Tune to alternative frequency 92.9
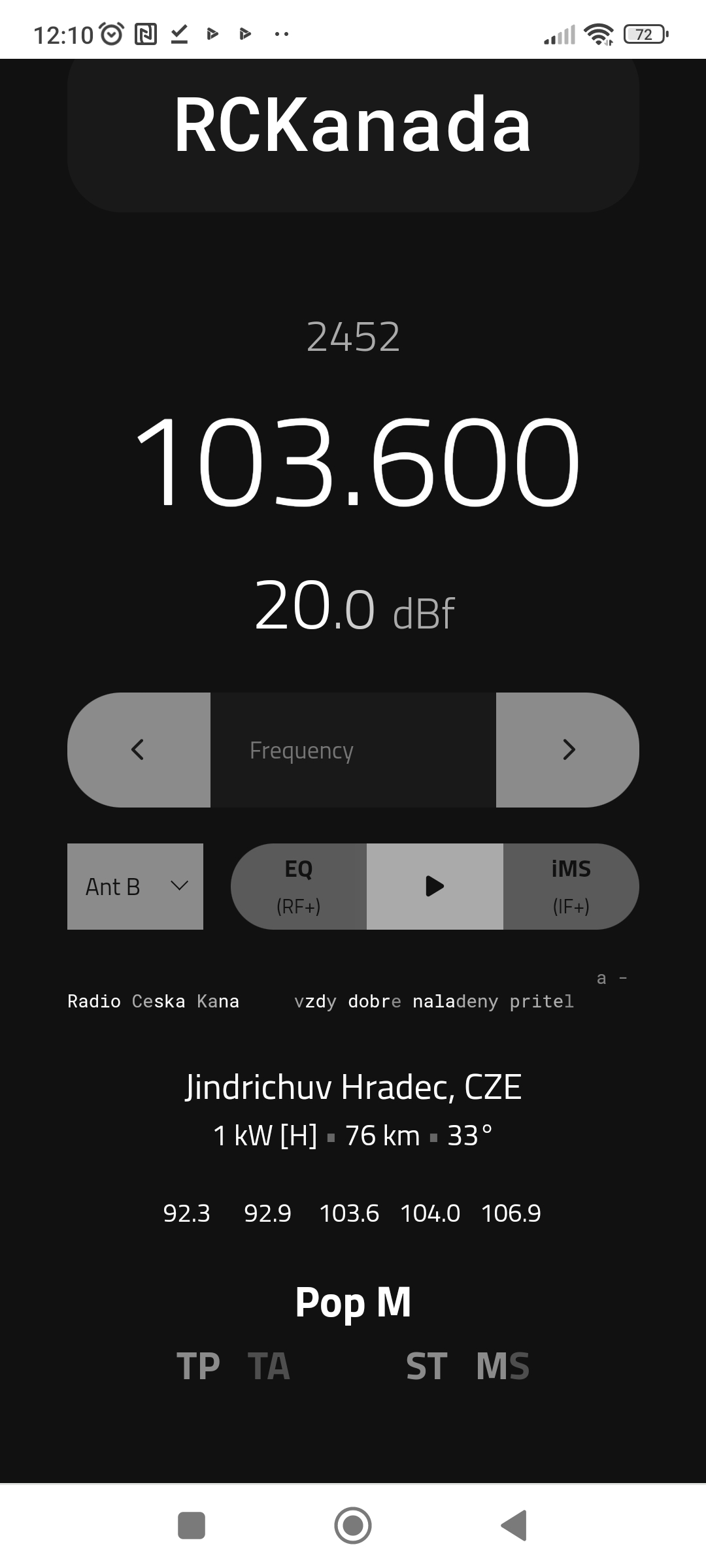 [x=267, y=1213]
